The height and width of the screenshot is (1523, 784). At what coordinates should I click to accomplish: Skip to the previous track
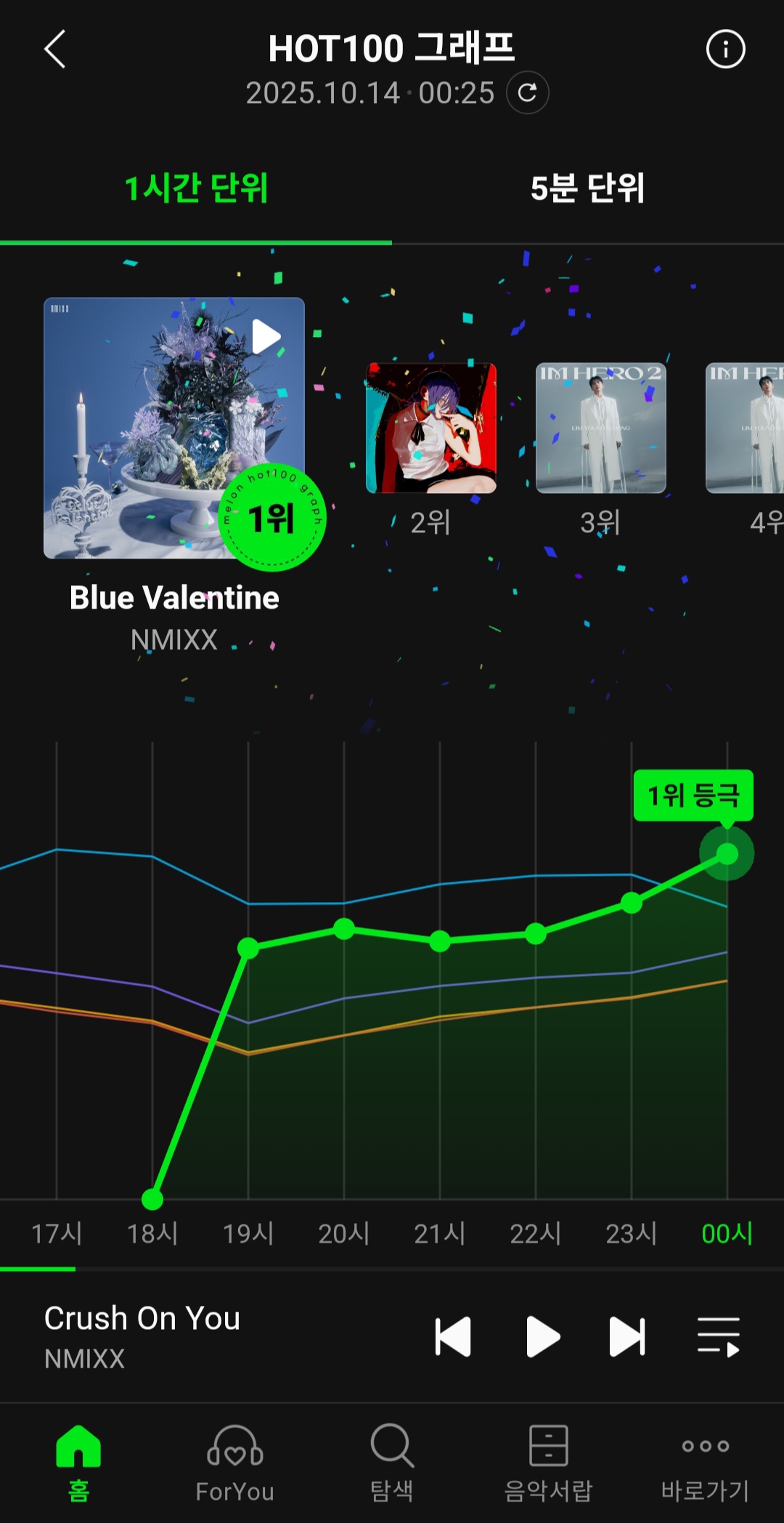(x=453, y=1336)
